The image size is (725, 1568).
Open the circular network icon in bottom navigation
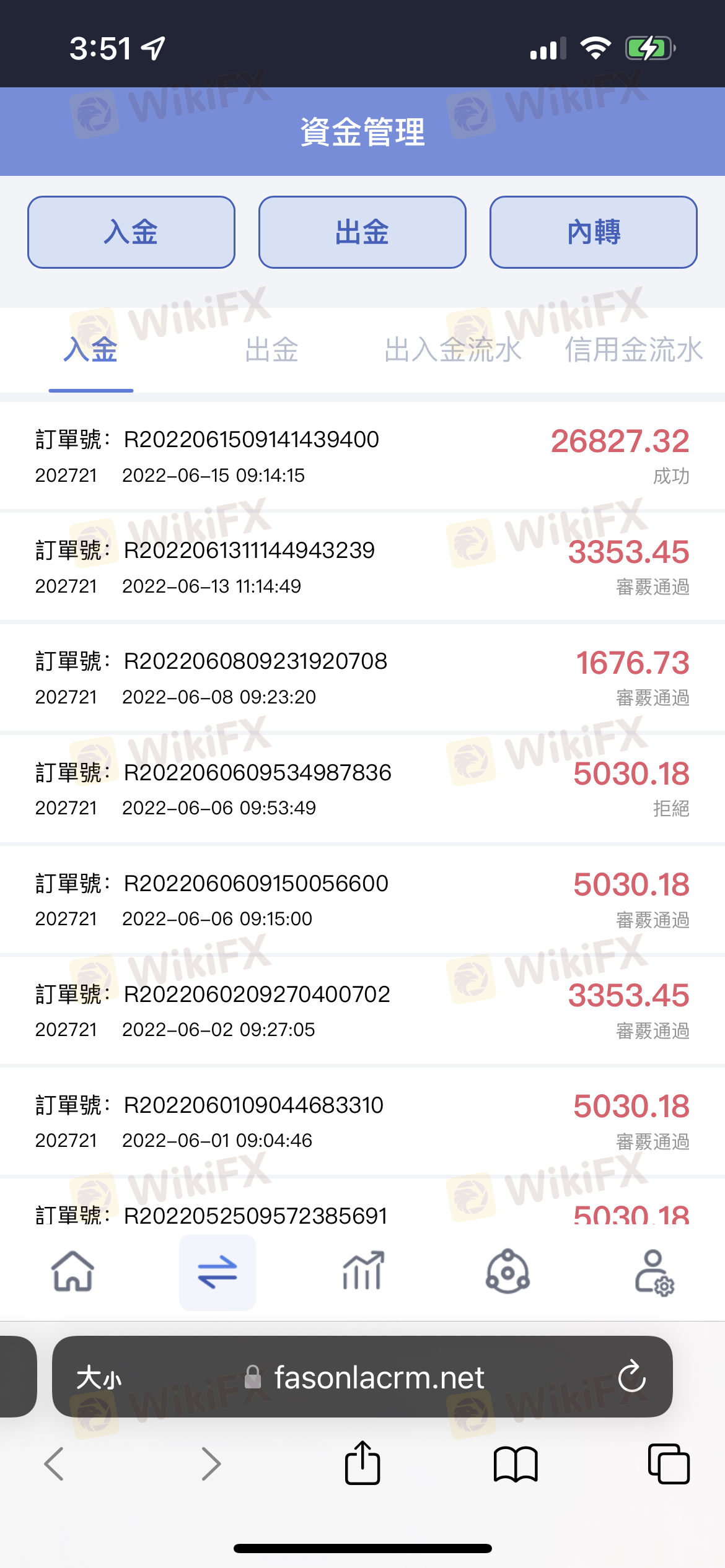coord(507,1271)
